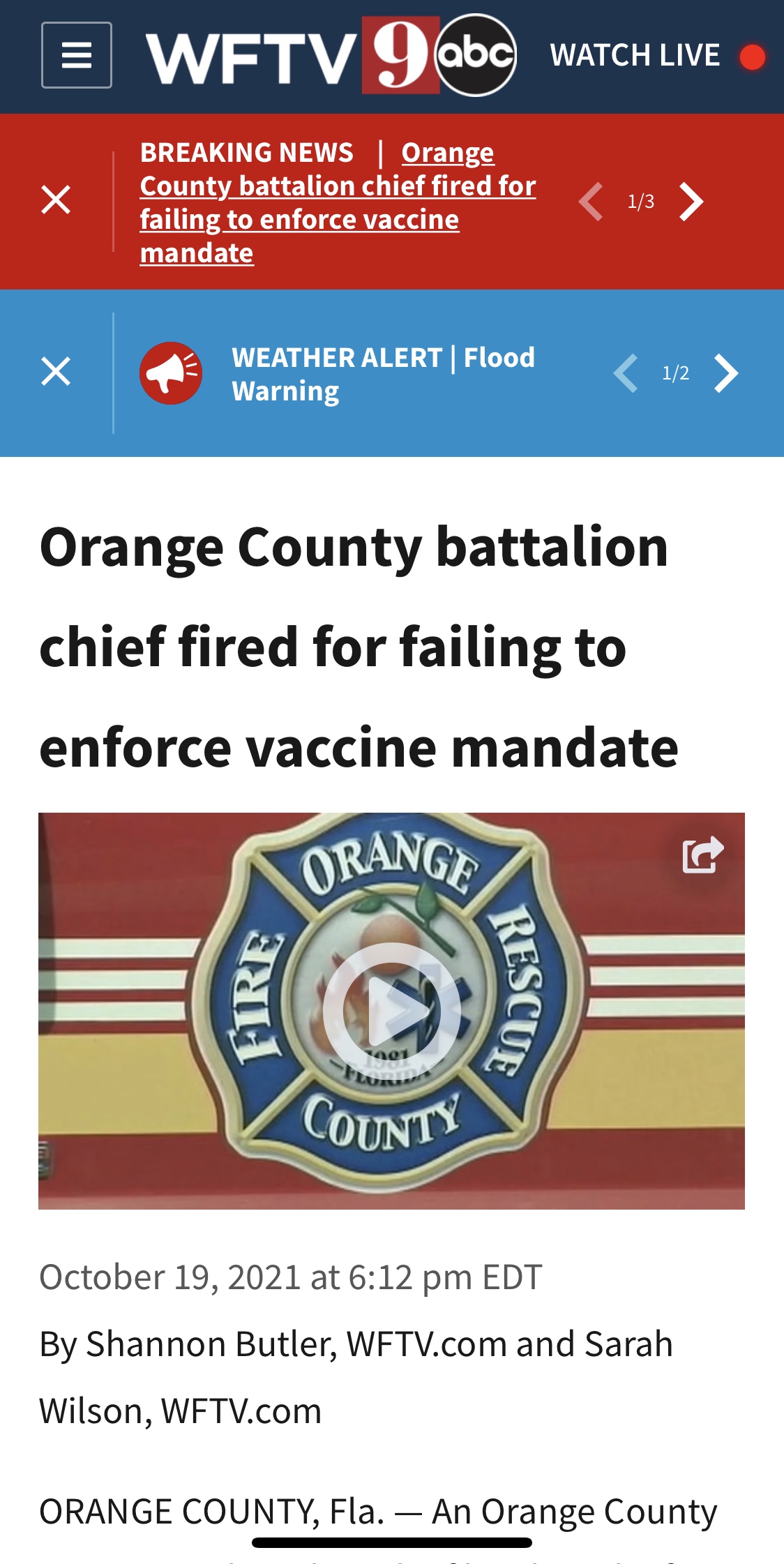Show next weather alert
The image size is (784, 1564).
click(726, 373)
